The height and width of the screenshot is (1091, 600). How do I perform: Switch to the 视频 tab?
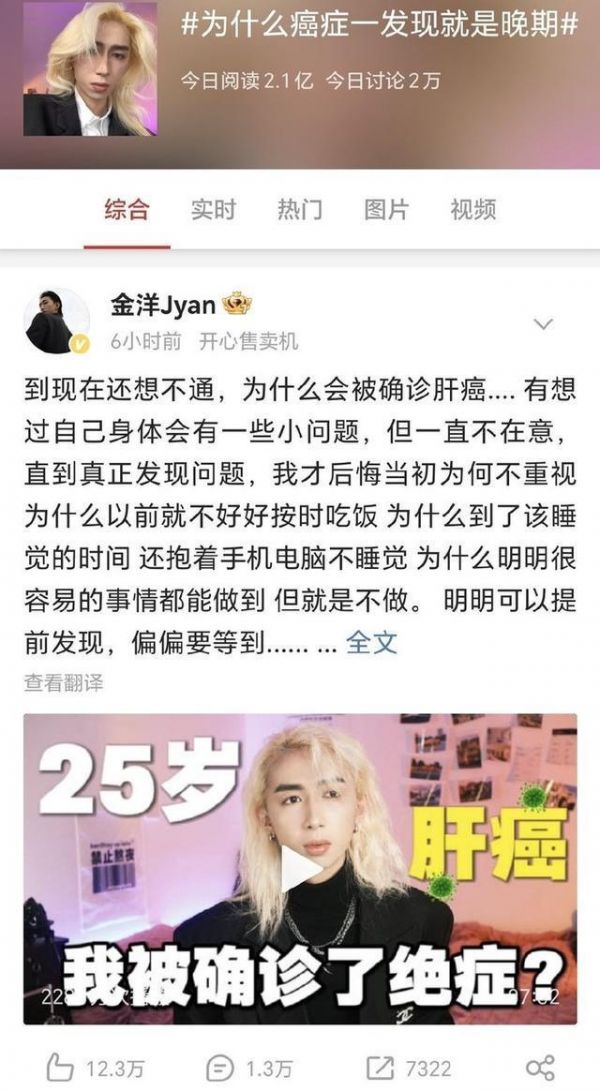tap(473, 209)
